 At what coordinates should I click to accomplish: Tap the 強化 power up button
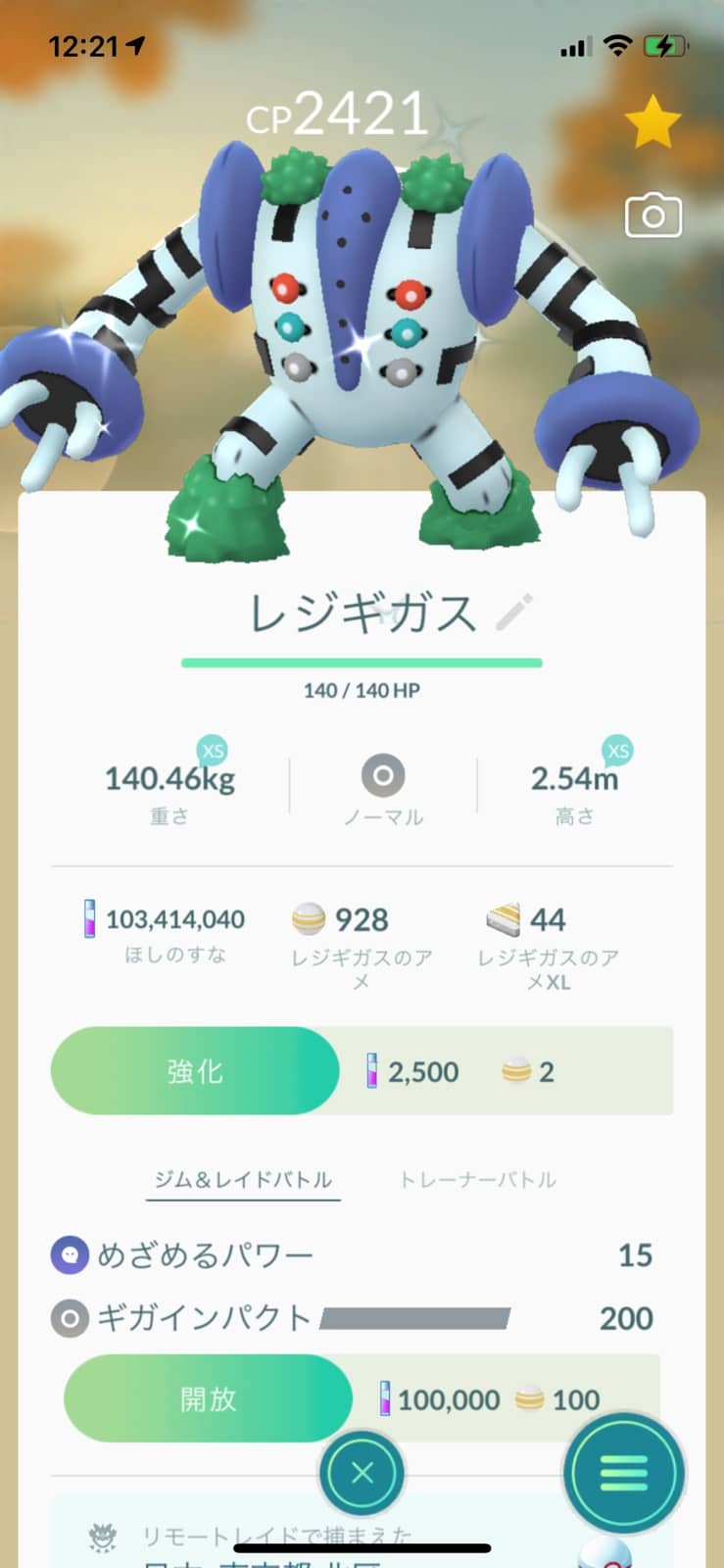click(195, 1071)
